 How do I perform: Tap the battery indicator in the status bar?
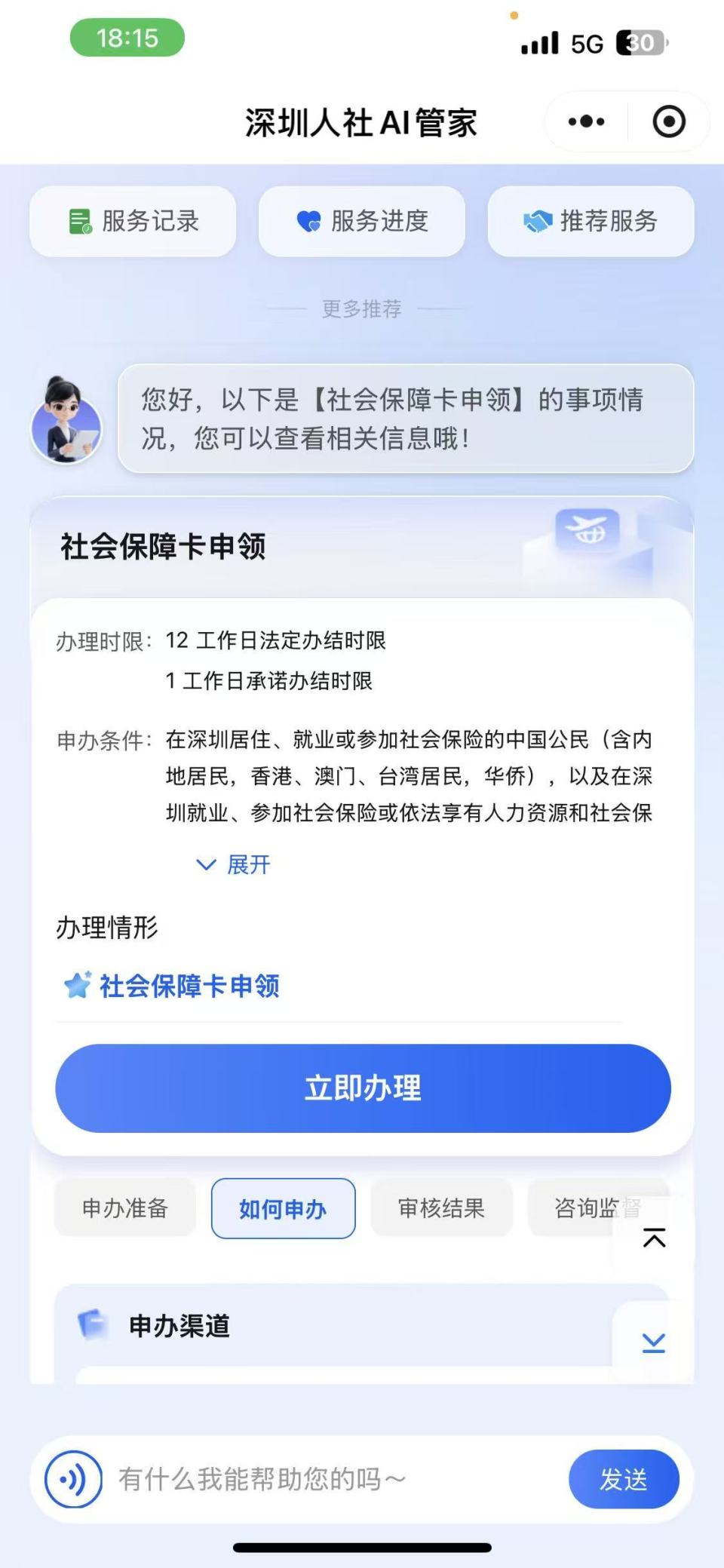pyautogui.click(x=641, y=44)
